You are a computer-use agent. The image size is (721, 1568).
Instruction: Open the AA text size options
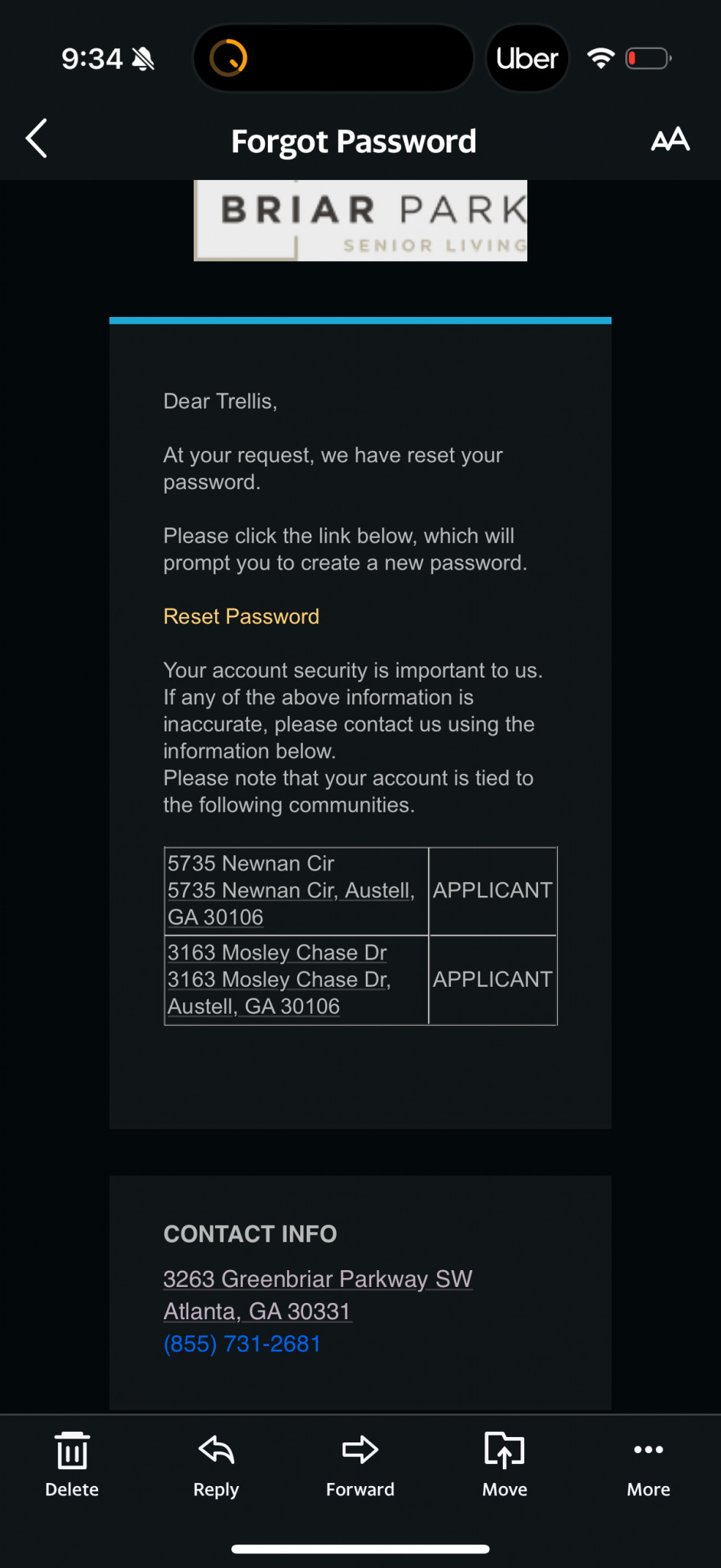coord(670,139)
